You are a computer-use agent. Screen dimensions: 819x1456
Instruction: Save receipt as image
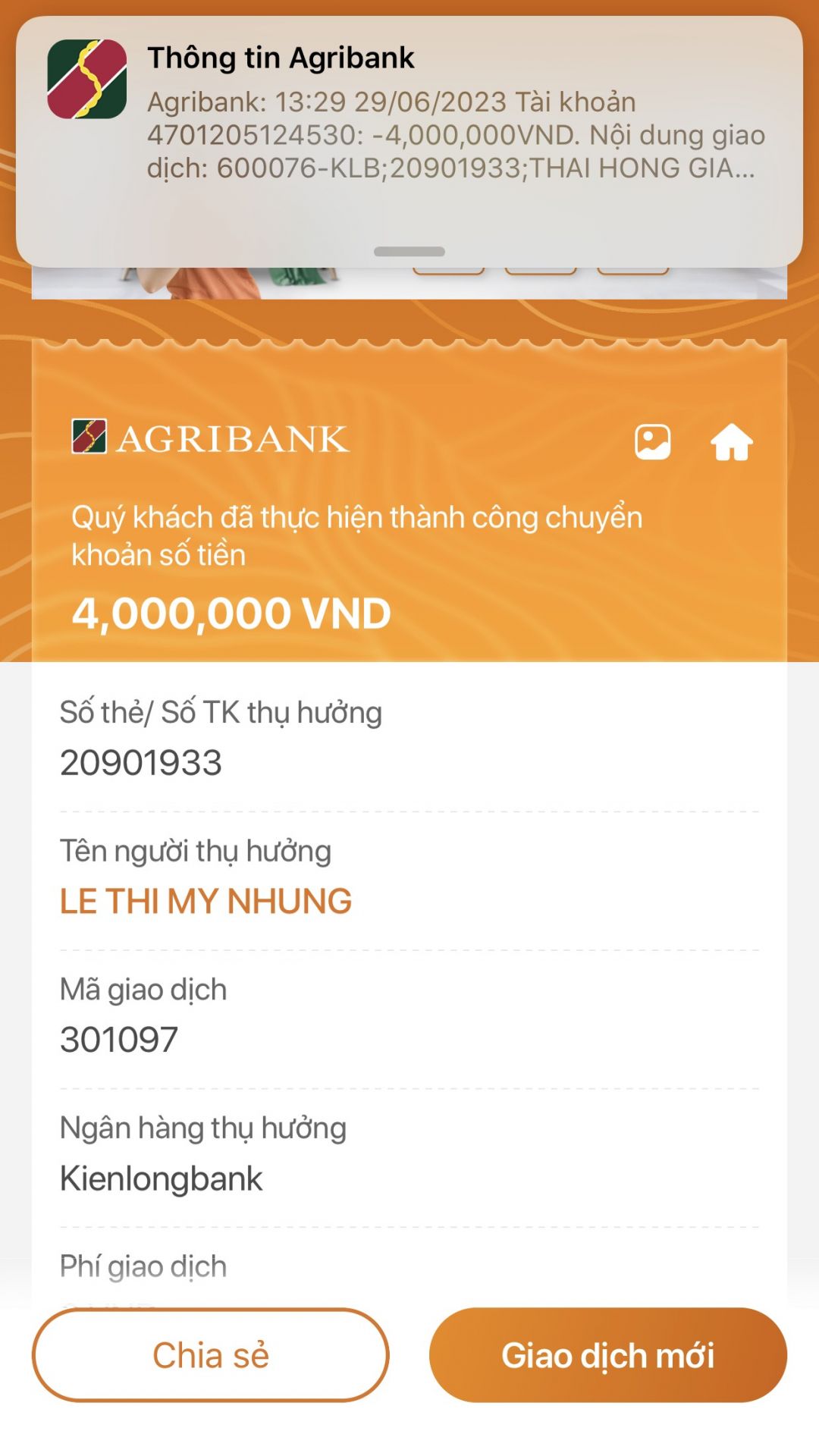click(652, 442)
